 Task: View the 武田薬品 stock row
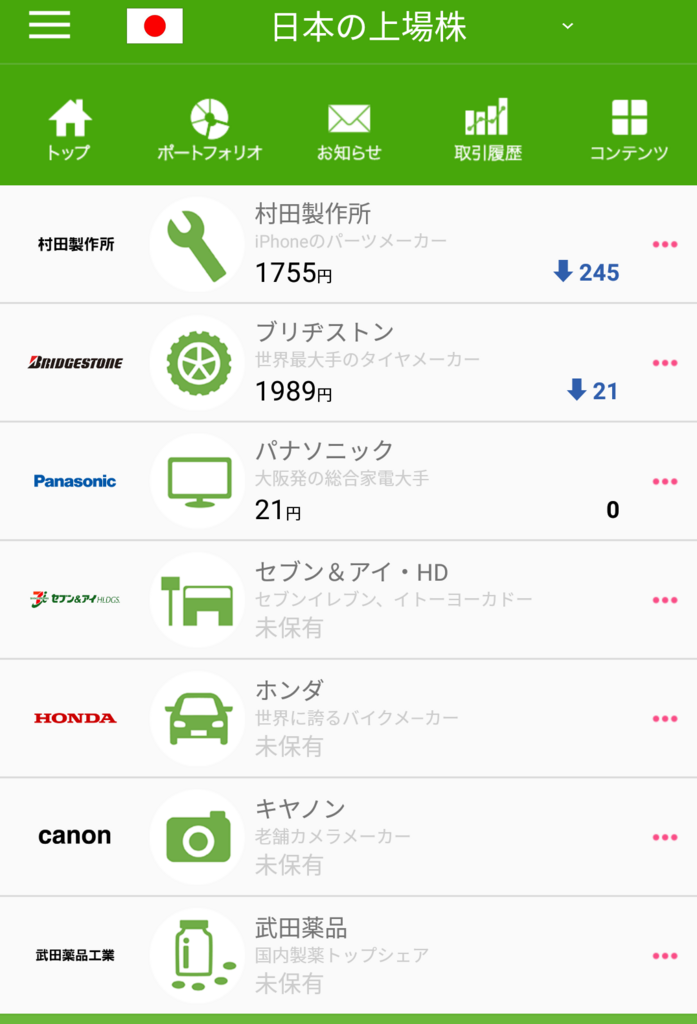pos(348,955)
